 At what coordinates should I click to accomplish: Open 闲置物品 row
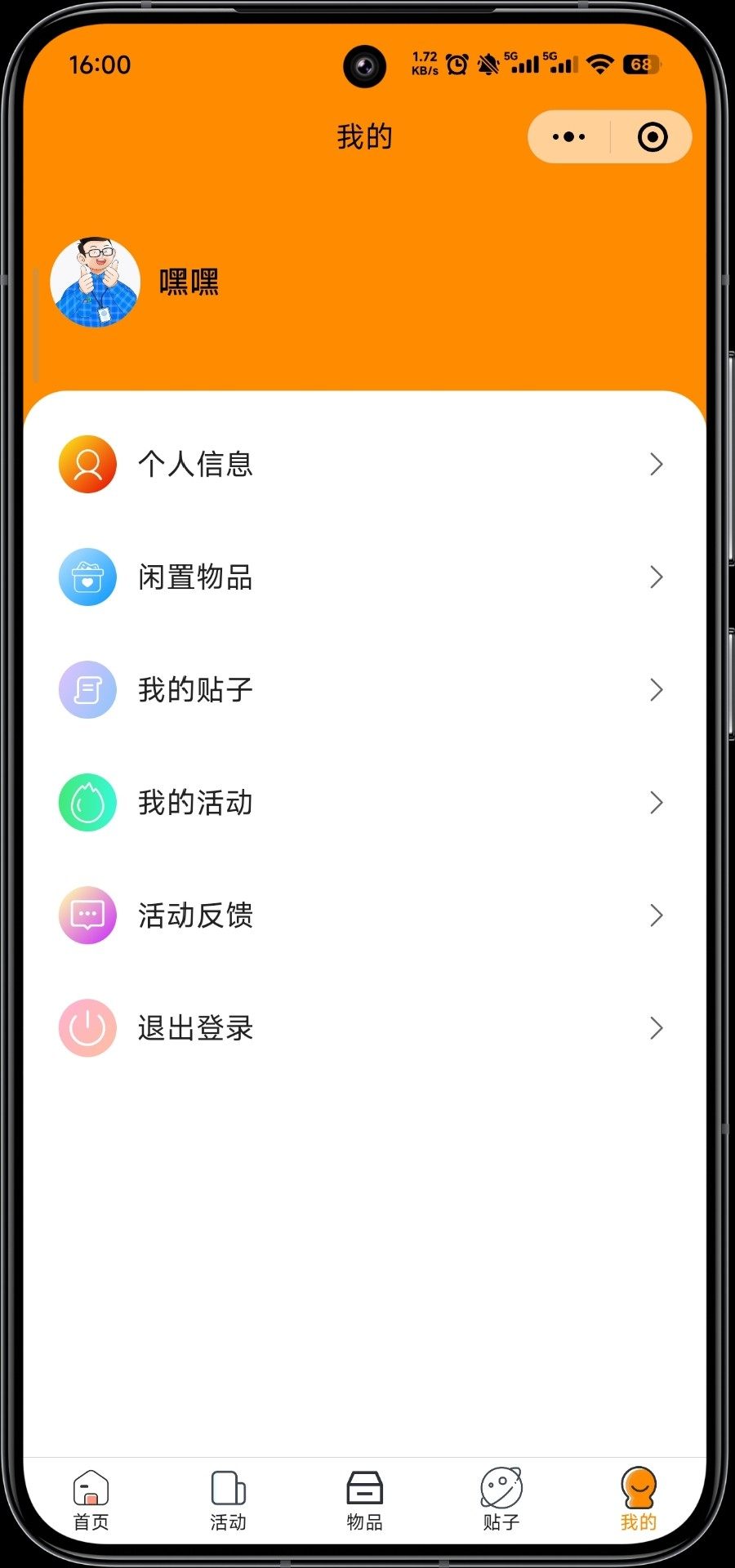pyautogui.click(x=364, y=577)
